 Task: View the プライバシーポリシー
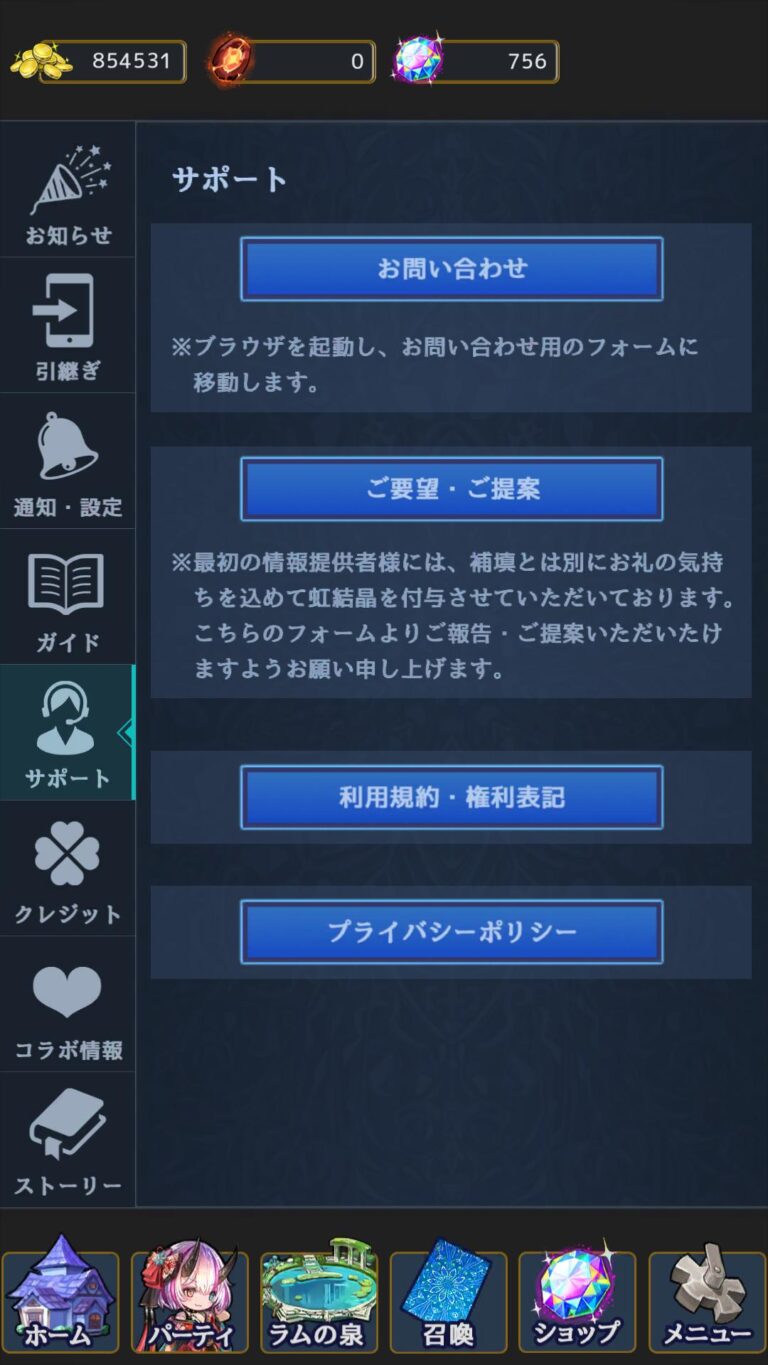click(451, 932)
